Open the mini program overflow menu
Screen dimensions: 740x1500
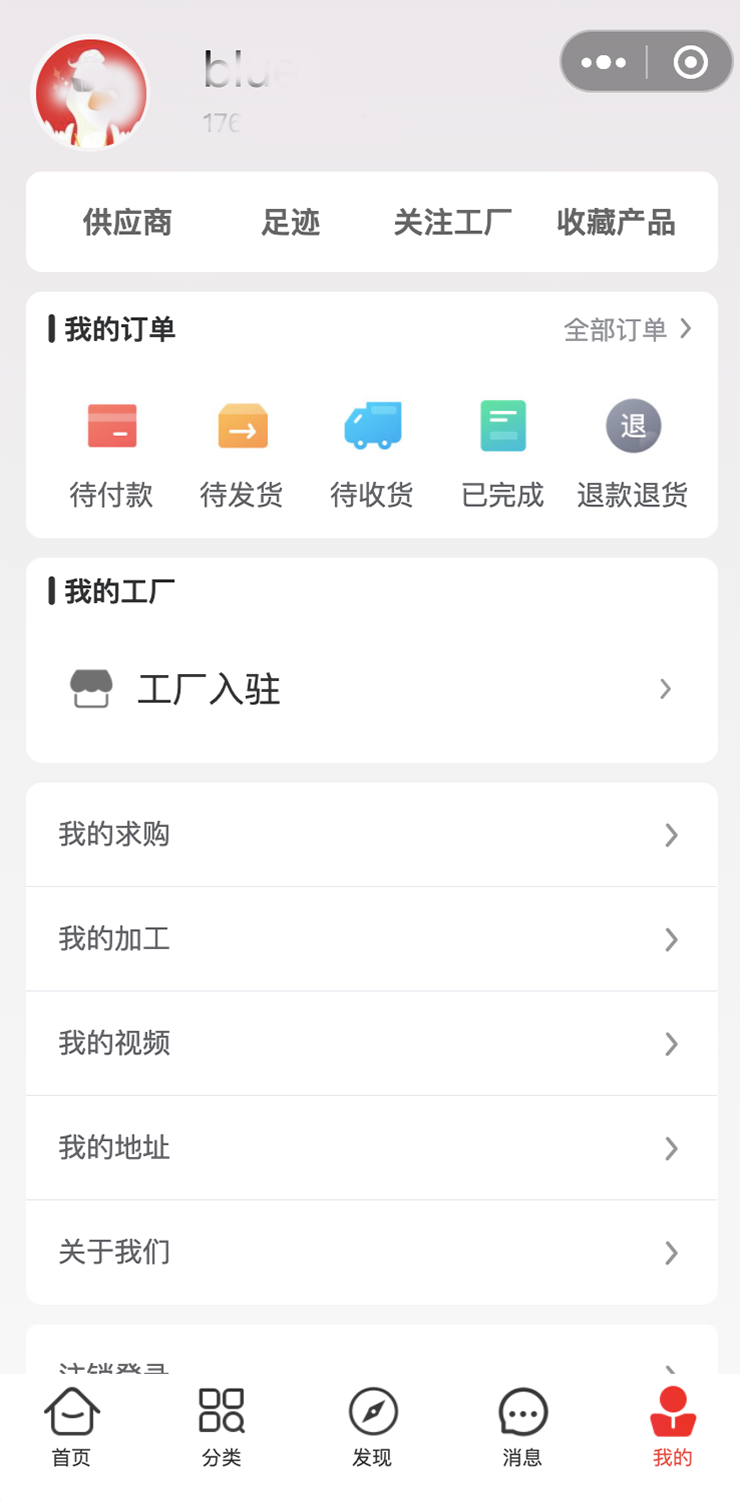pyautogui.click(x=604, y=62)
